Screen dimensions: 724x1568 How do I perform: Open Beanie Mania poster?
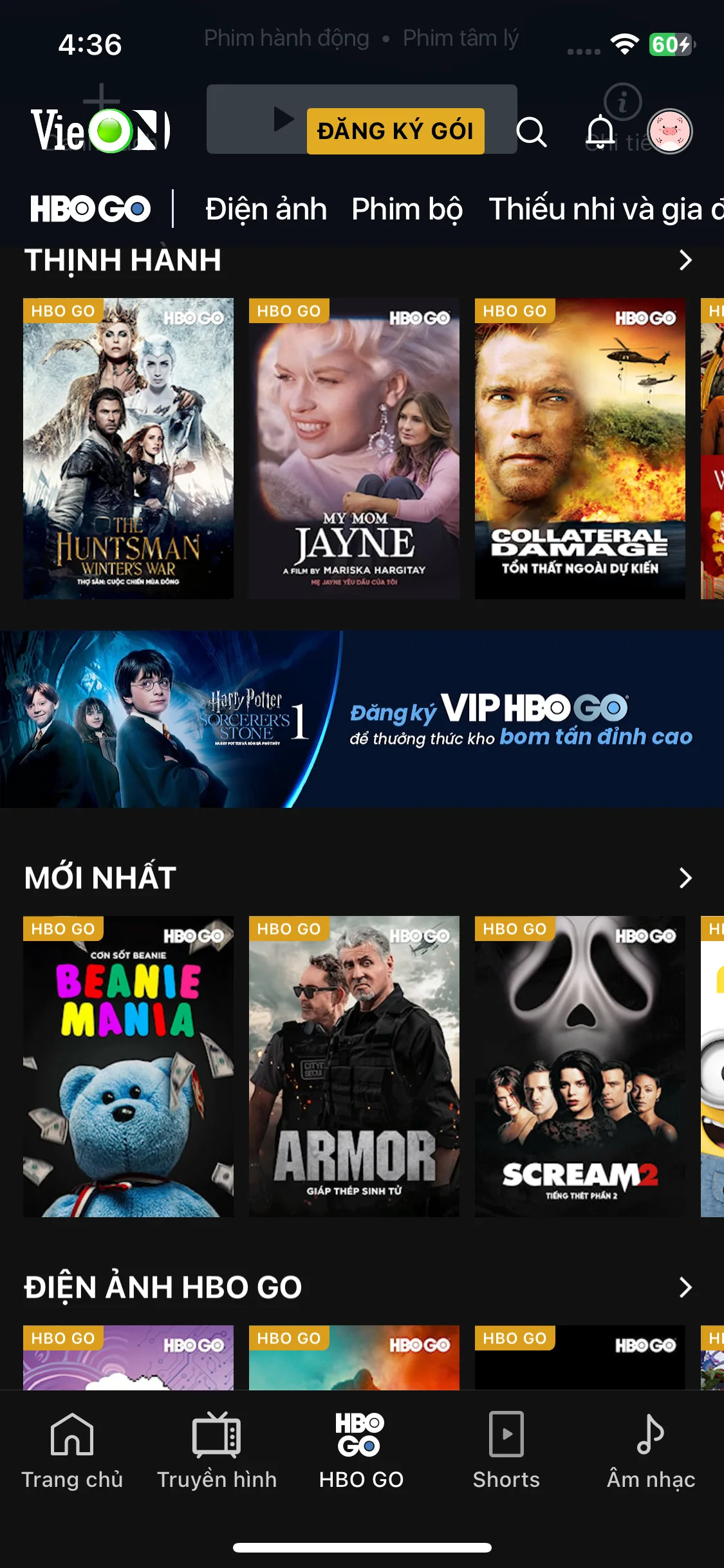pos(128,1067)
